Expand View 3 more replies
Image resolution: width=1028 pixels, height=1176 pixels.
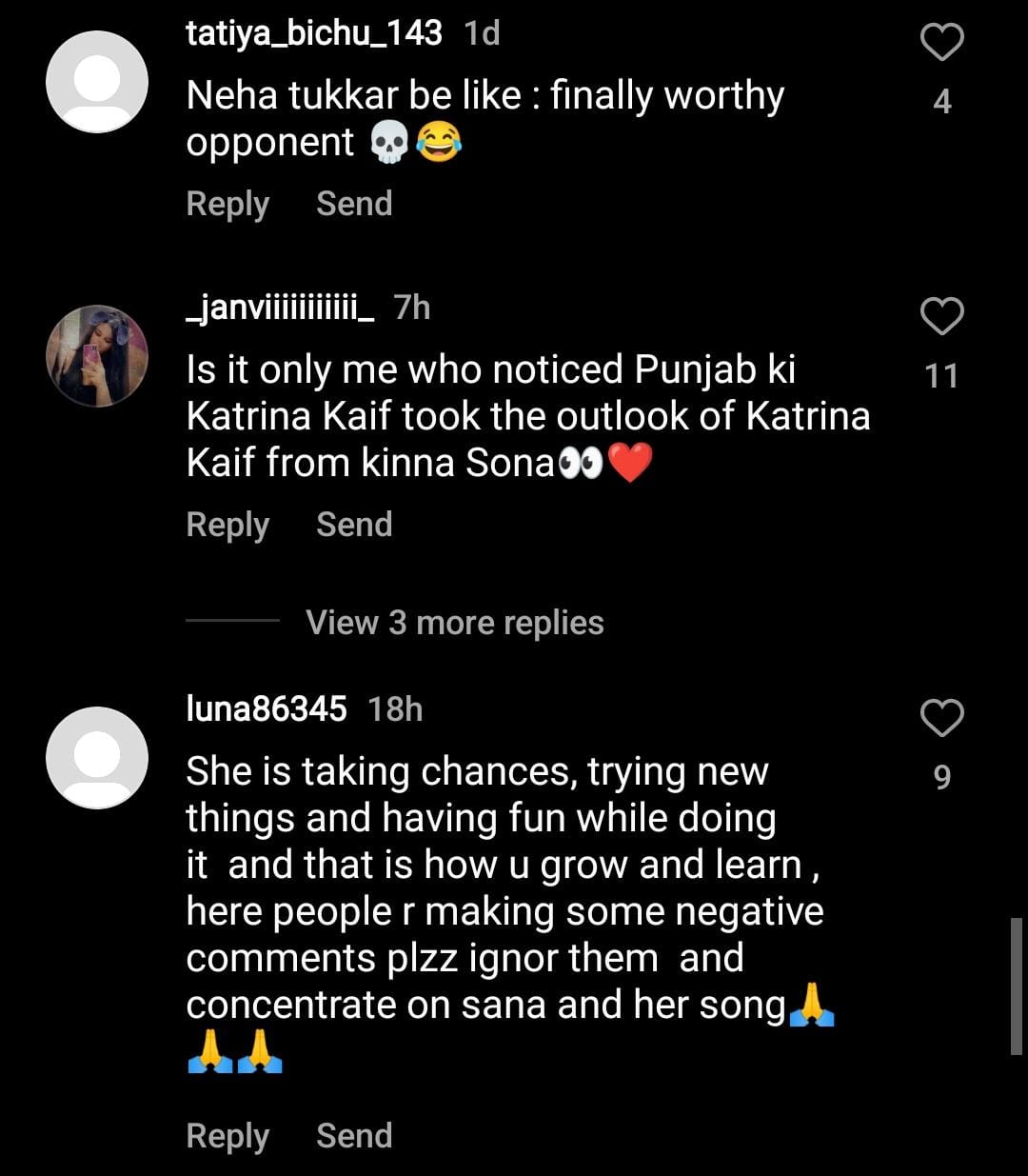454,623
